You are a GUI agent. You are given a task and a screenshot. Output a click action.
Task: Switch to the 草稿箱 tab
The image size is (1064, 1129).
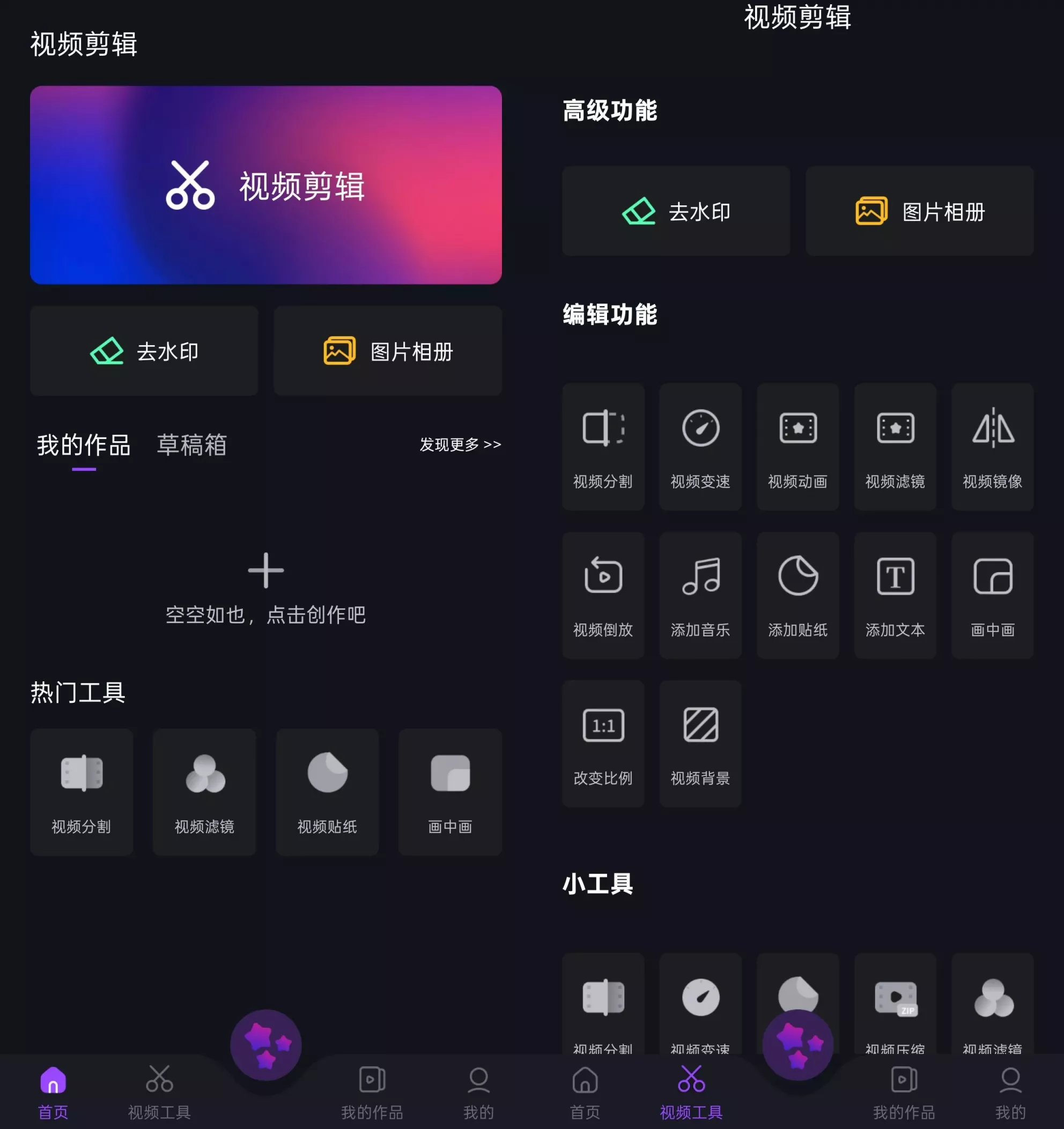191,444
